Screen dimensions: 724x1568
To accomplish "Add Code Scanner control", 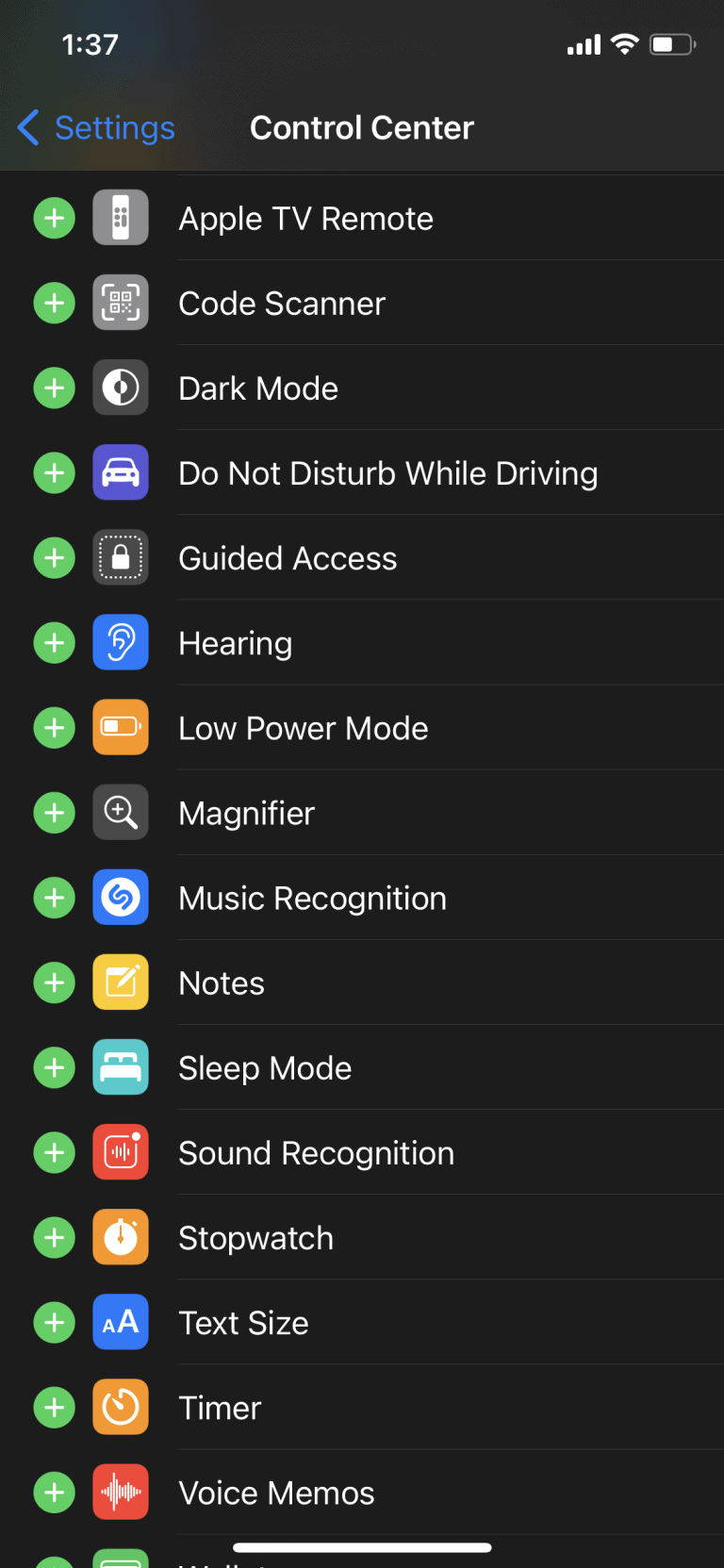I will pos(55,304).
